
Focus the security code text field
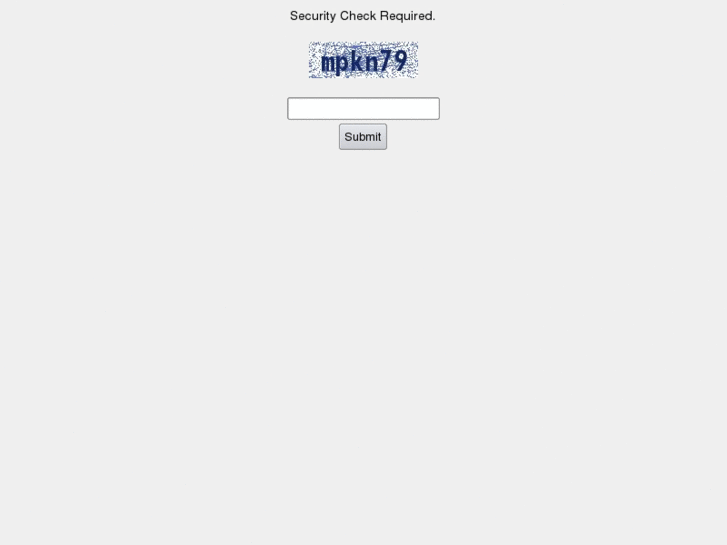pos(363,108)
